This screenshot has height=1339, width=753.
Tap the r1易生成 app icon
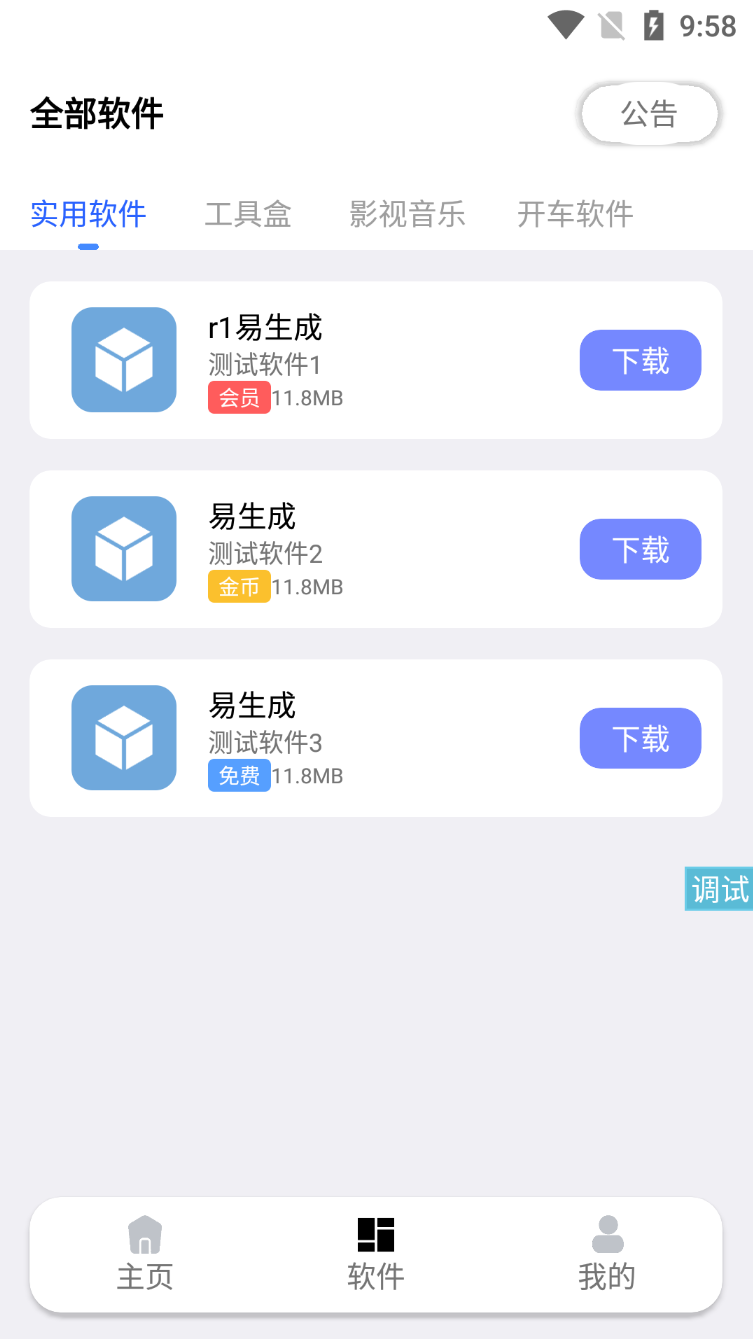pyautogui.click(x=123, y=360)
